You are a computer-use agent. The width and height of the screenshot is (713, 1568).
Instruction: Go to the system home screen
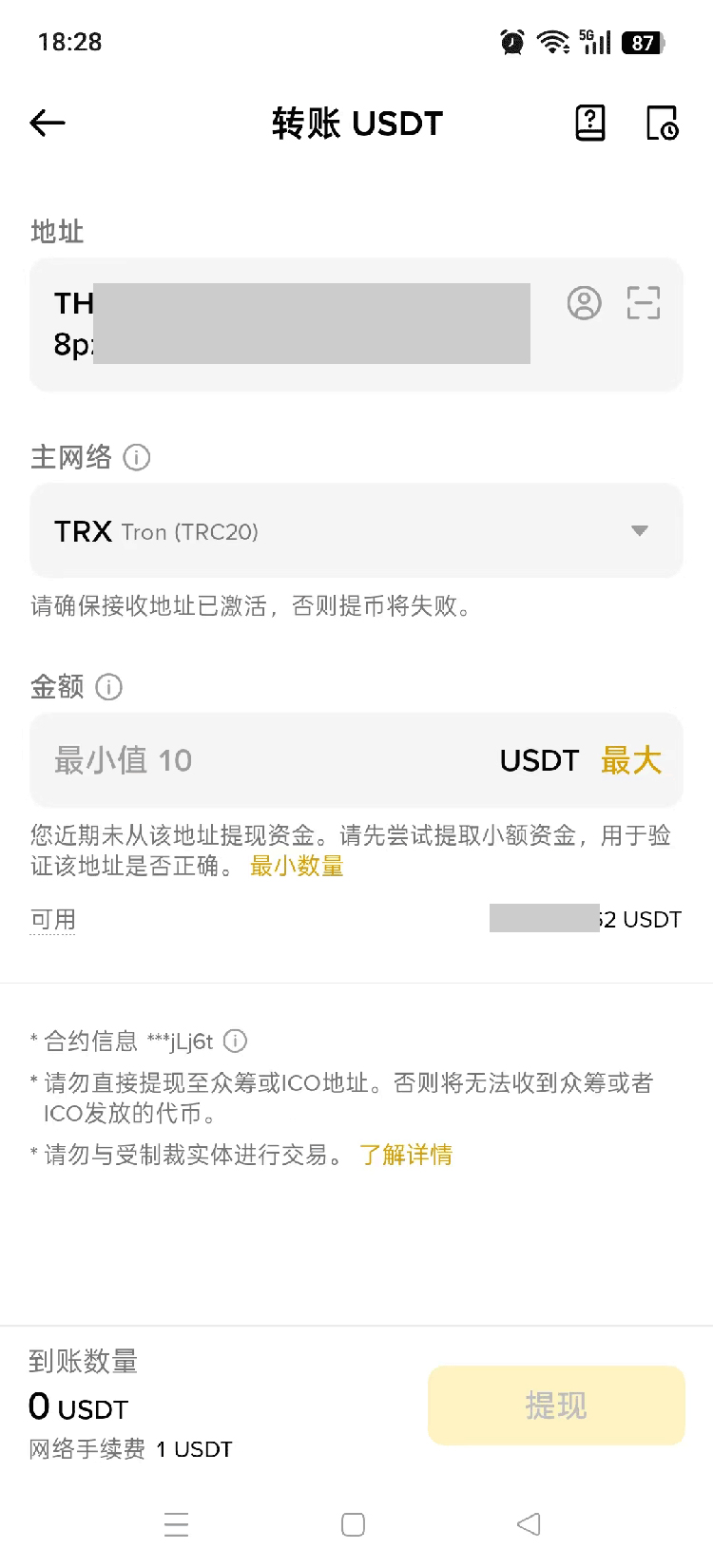353,1524
